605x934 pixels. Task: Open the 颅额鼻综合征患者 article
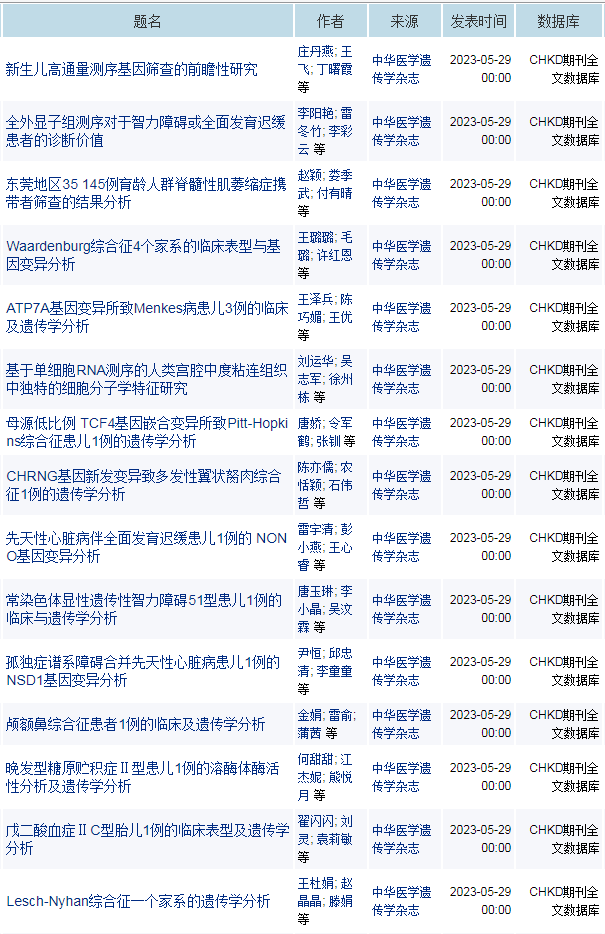point(135,724)
